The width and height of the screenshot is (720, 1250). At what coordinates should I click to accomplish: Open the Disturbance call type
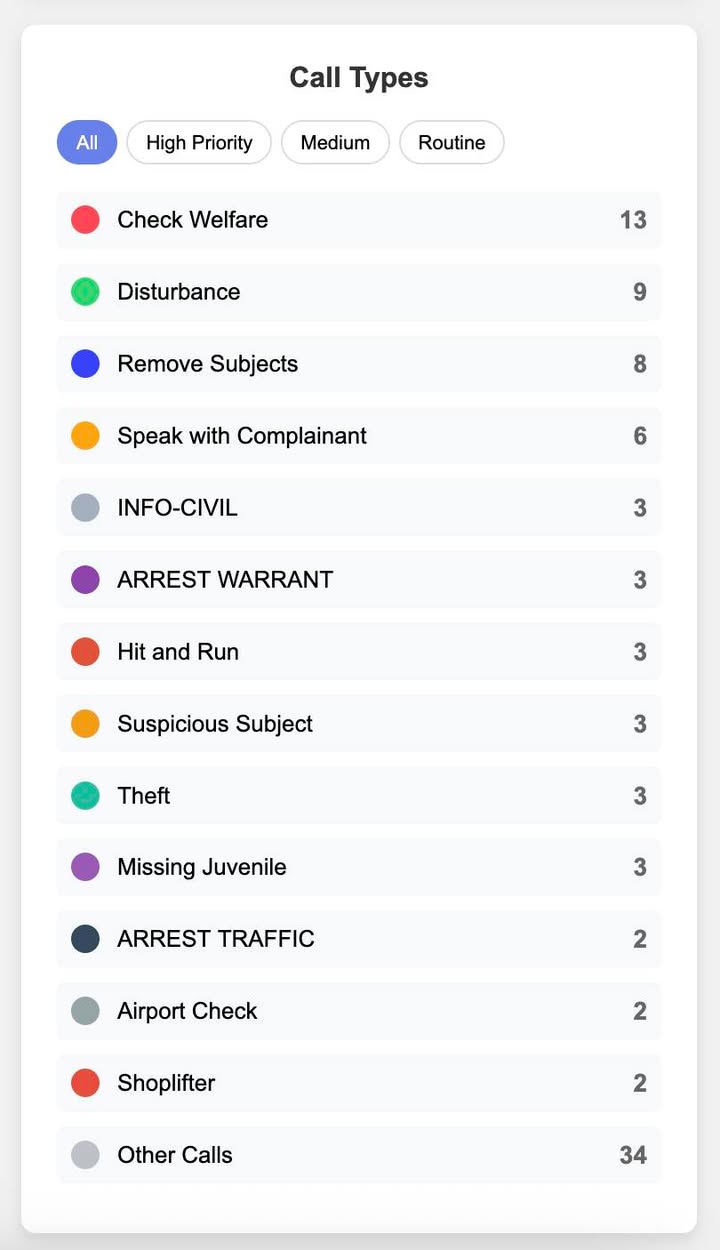pyautogui.click(x=358, y=292)
